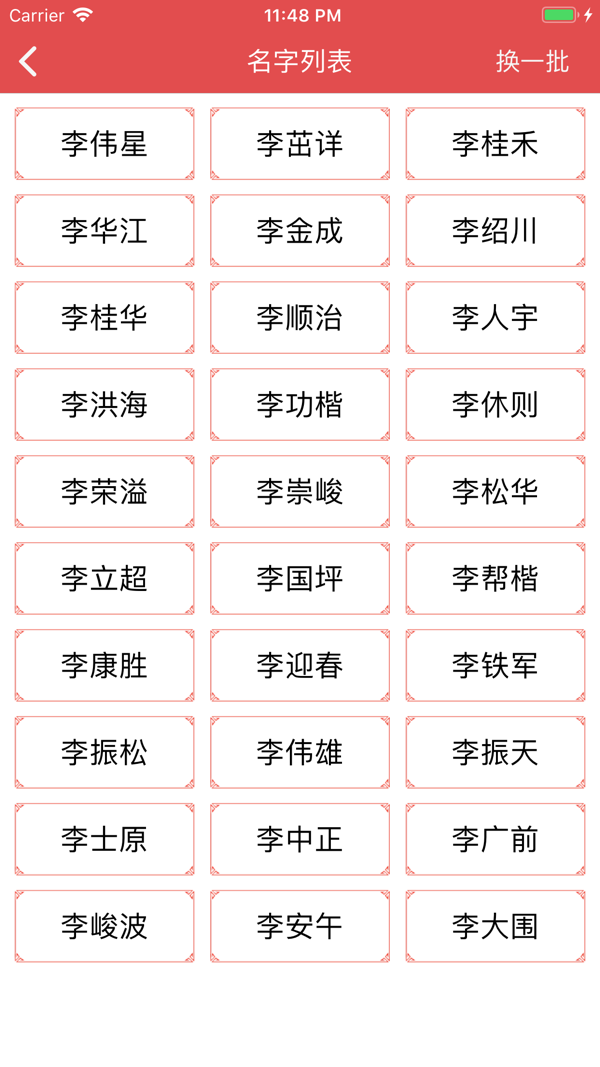This screenshot has width=600, height=1067.
Task: Select the name 李崇峻
Action: point(300,491)
